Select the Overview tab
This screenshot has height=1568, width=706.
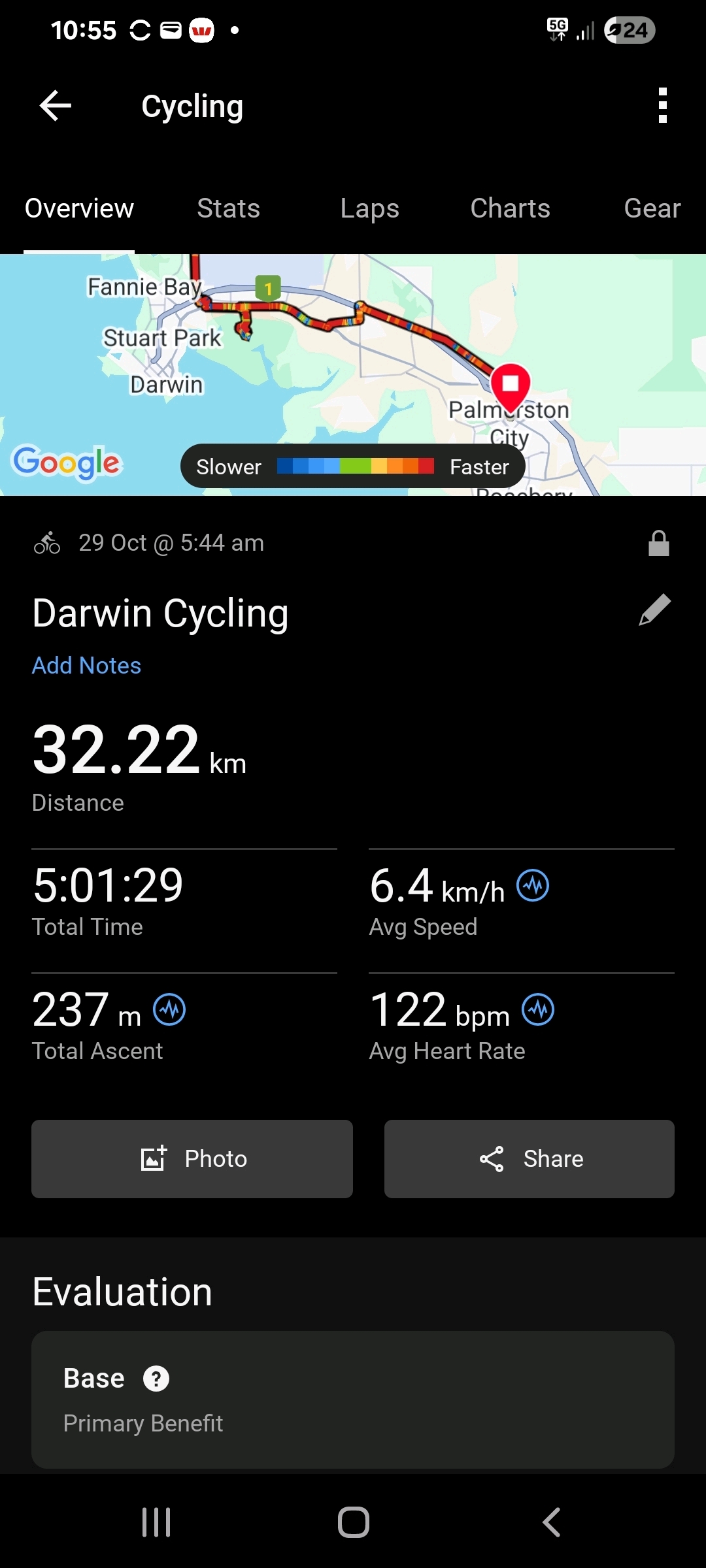[x=79, y=208]
